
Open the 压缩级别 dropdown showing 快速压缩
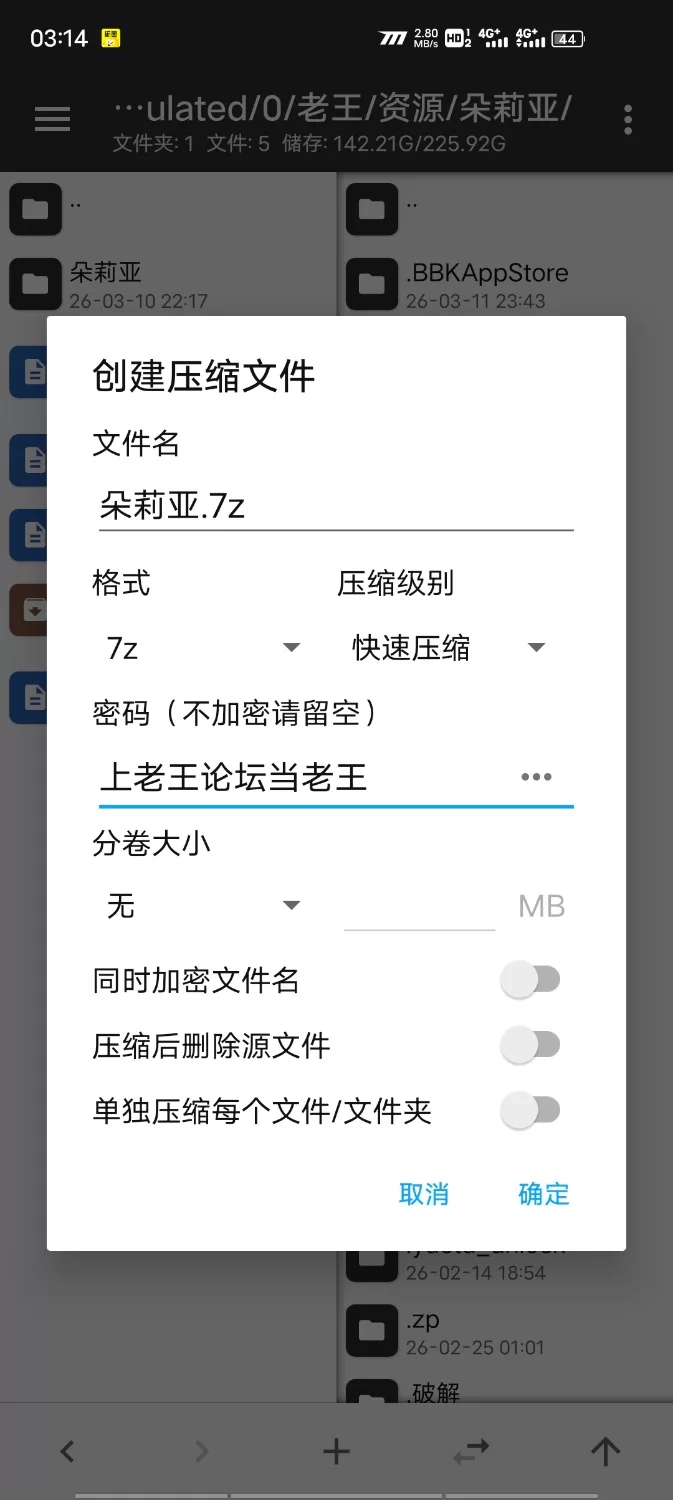(448, 648)
